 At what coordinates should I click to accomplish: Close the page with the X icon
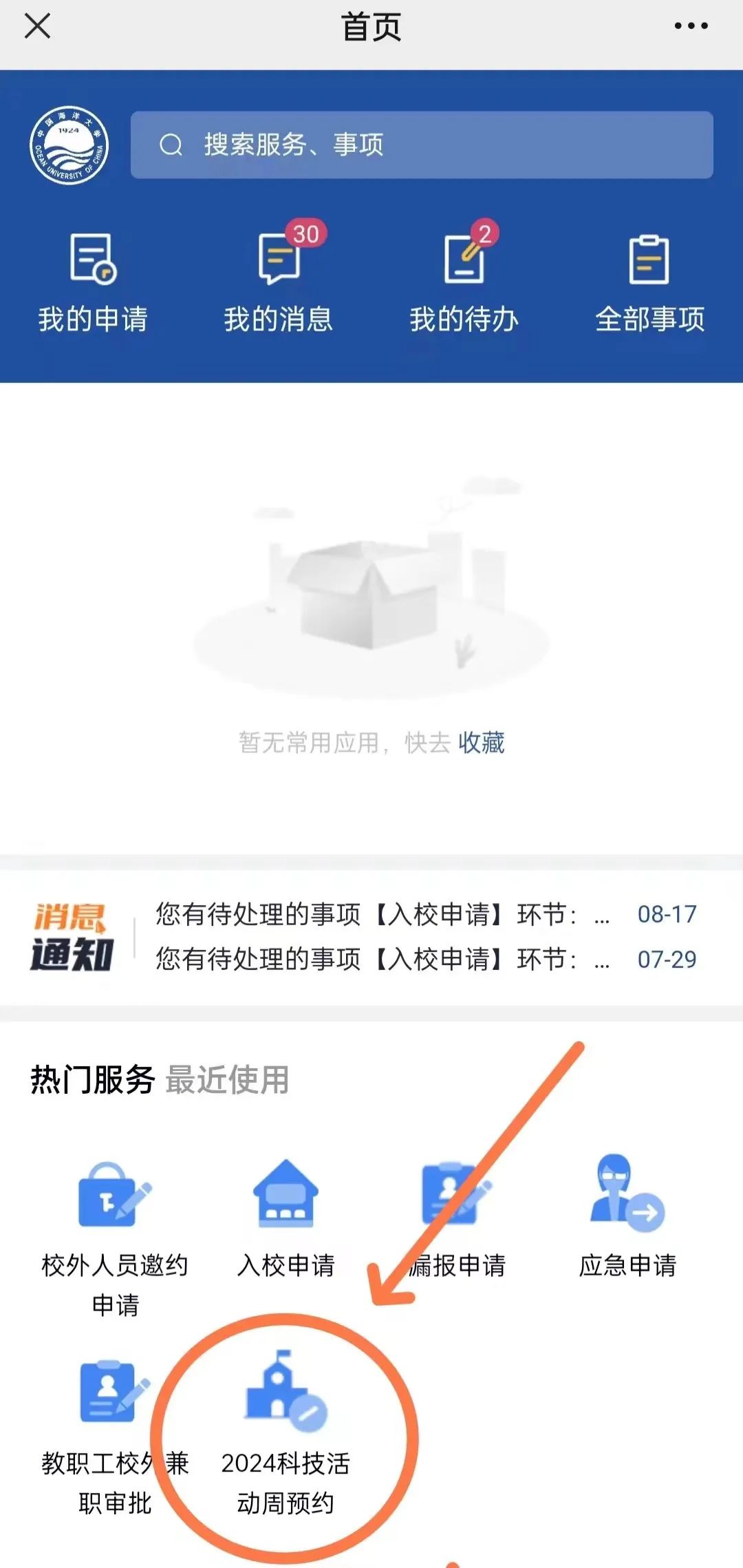tap(37, 26)
